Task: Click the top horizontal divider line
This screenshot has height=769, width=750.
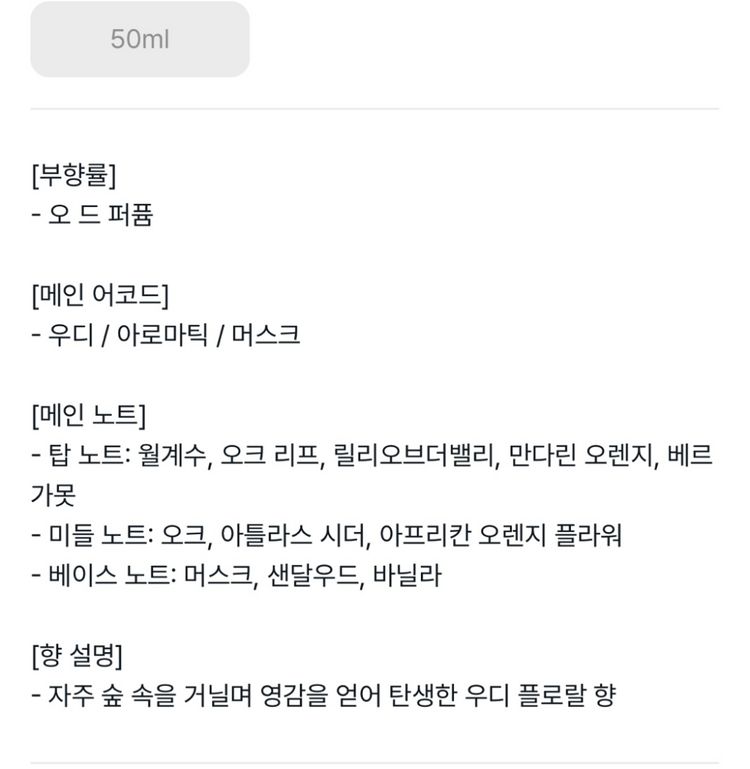Action: (x=375, y=103)
